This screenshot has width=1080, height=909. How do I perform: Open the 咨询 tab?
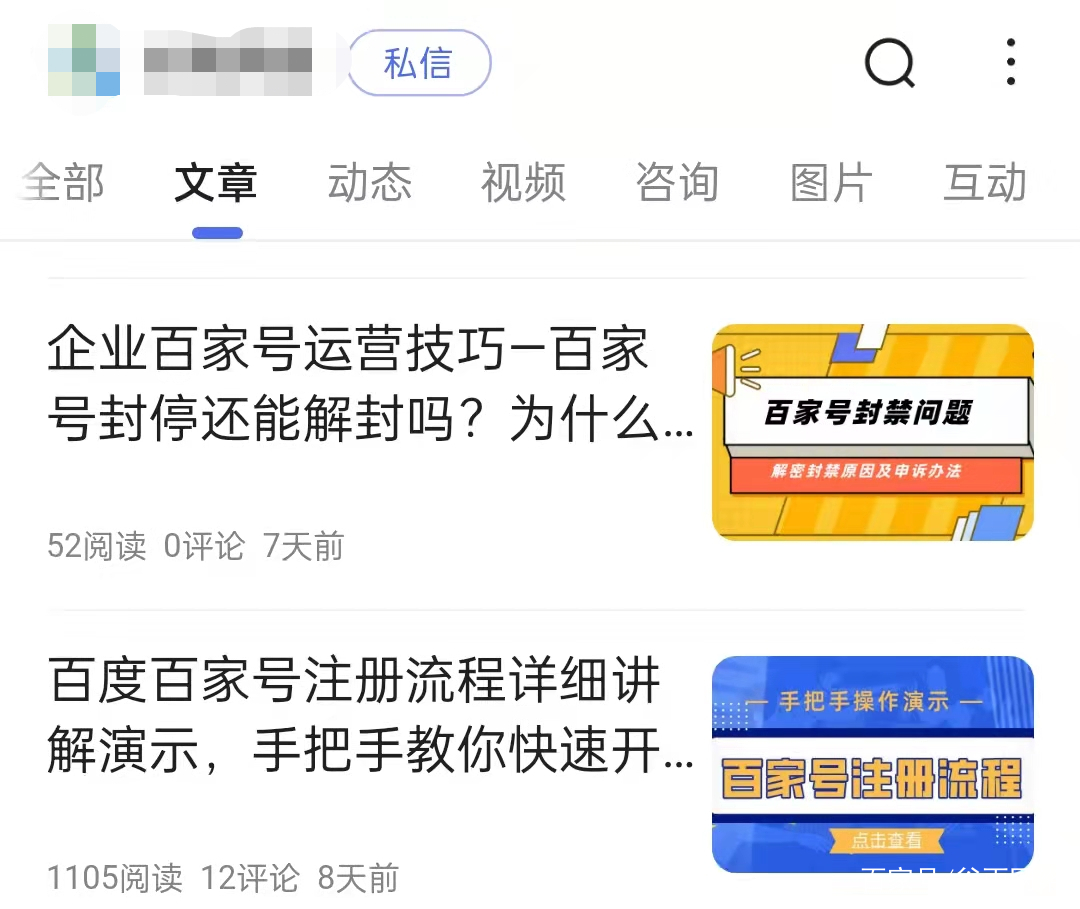677,184
